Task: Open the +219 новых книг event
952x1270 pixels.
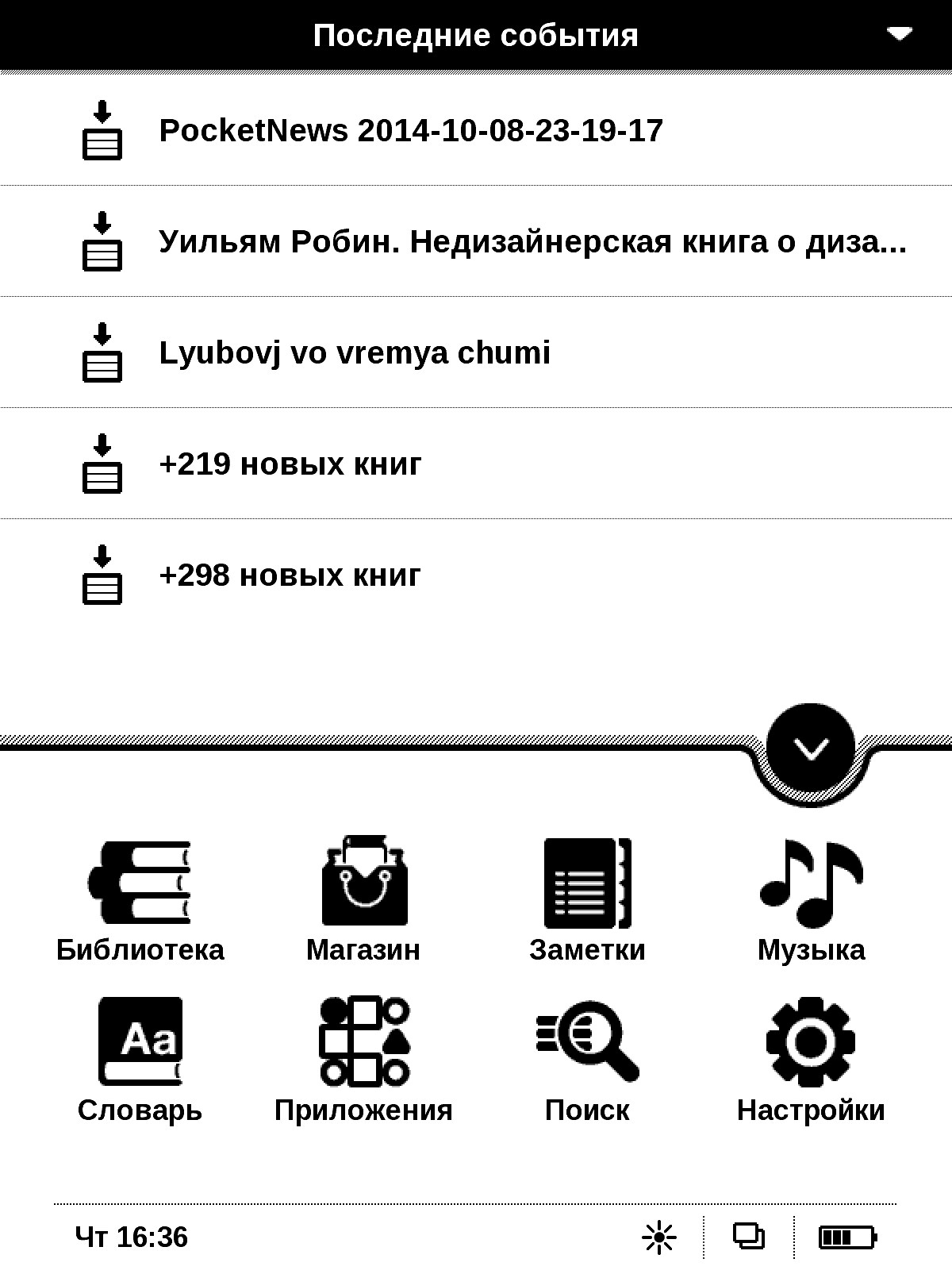Action: (290, 464)
